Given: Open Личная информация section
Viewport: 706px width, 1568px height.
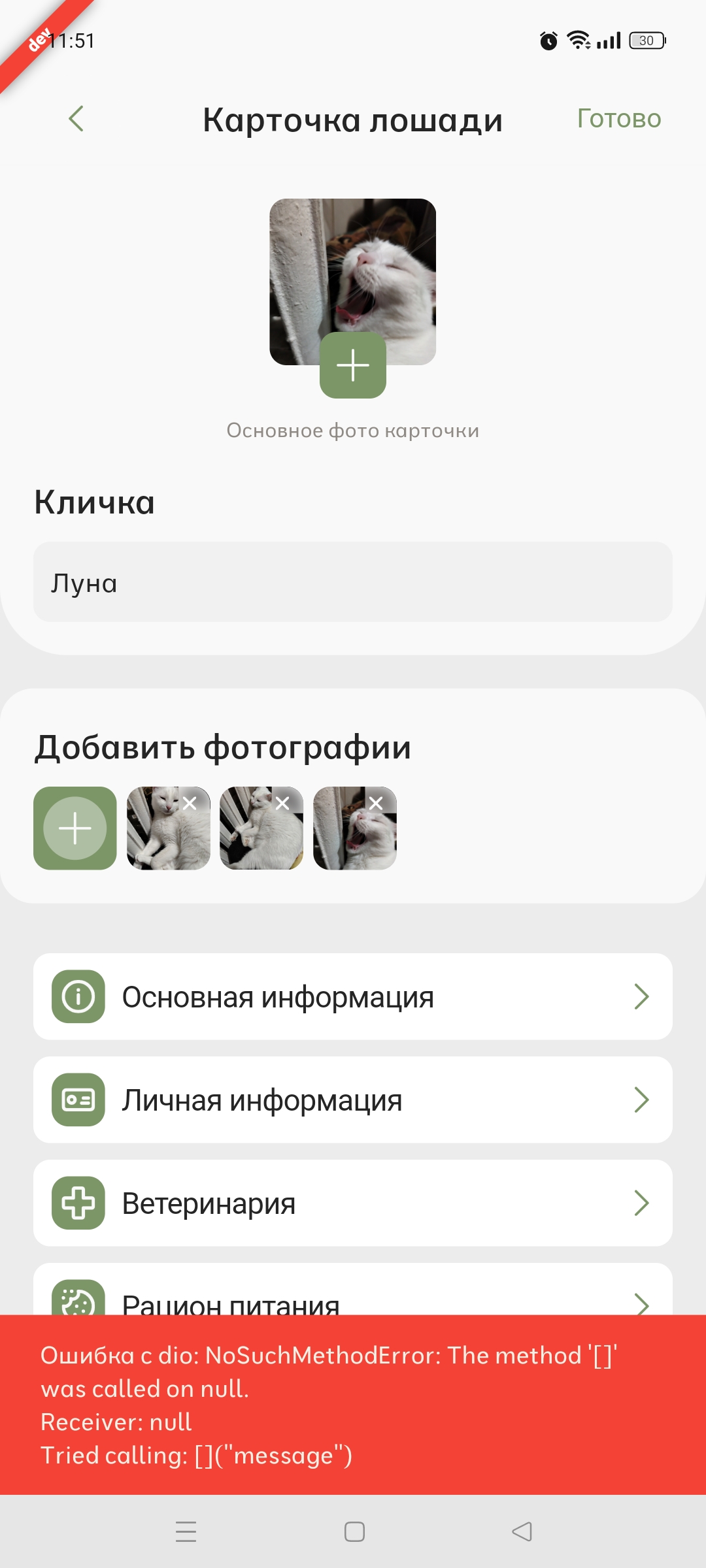Looking at the screenshot, I should tap(353, 1100).
